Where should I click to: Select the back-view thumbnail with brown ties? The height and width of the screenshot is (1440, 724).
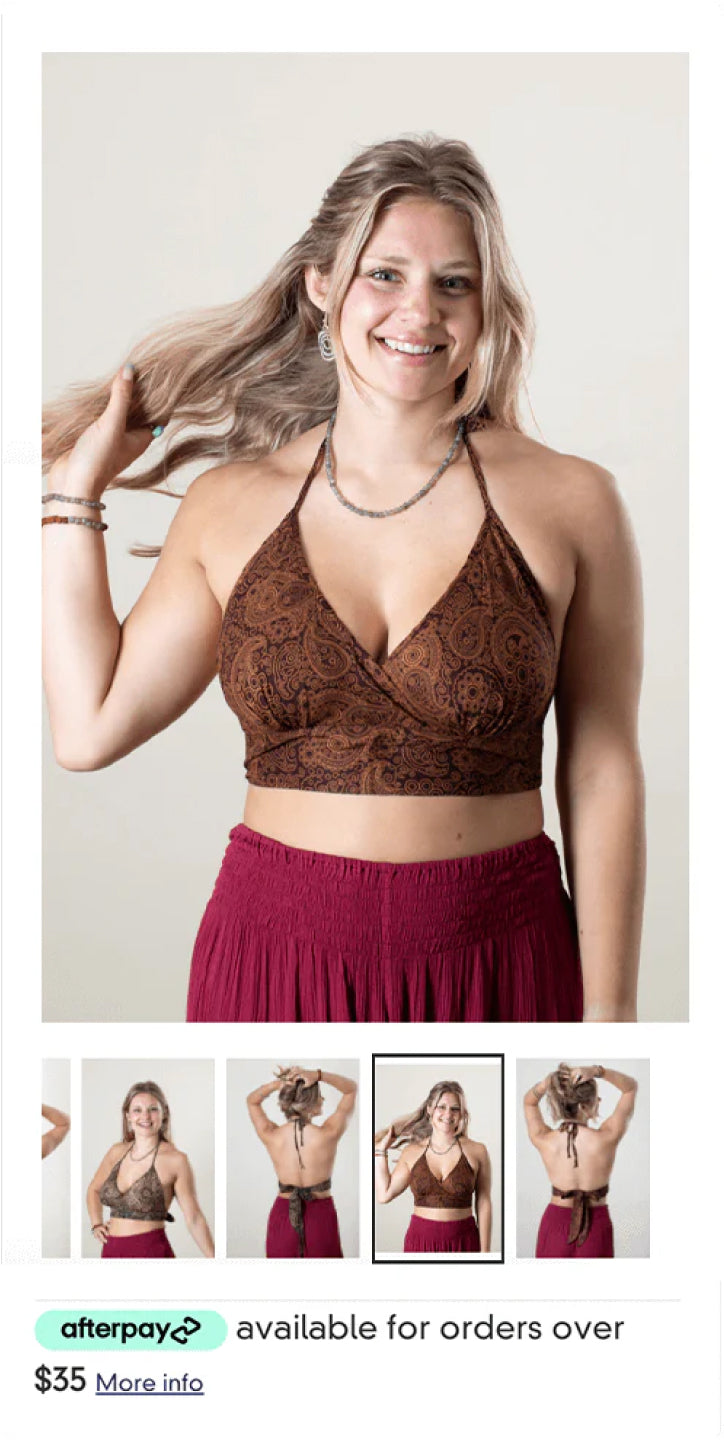click(x=582, y=1157)
